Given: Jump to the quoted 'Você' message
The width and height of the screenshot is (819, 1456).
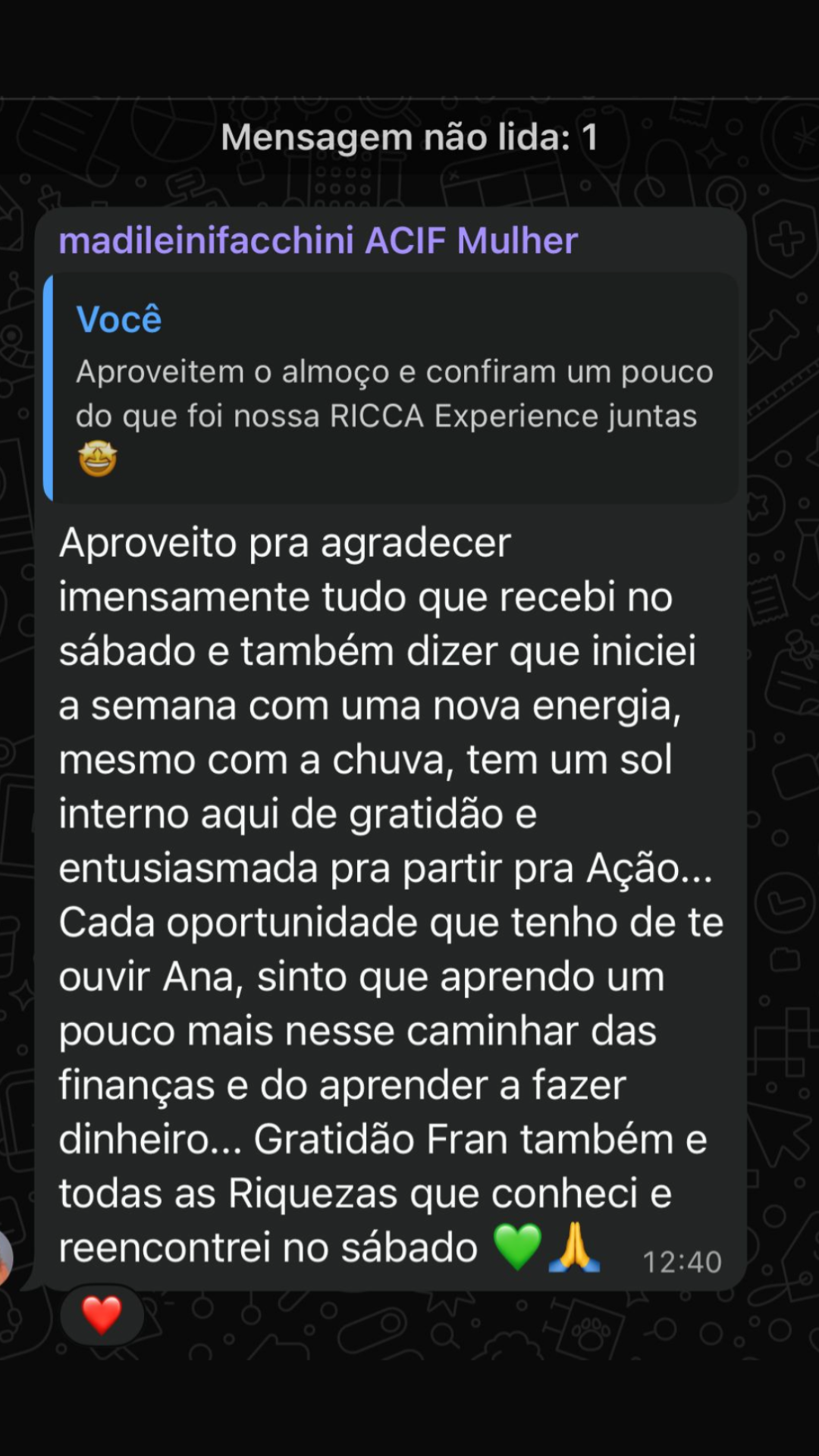Looking at the screenshot, I should (x=391, y=388).
